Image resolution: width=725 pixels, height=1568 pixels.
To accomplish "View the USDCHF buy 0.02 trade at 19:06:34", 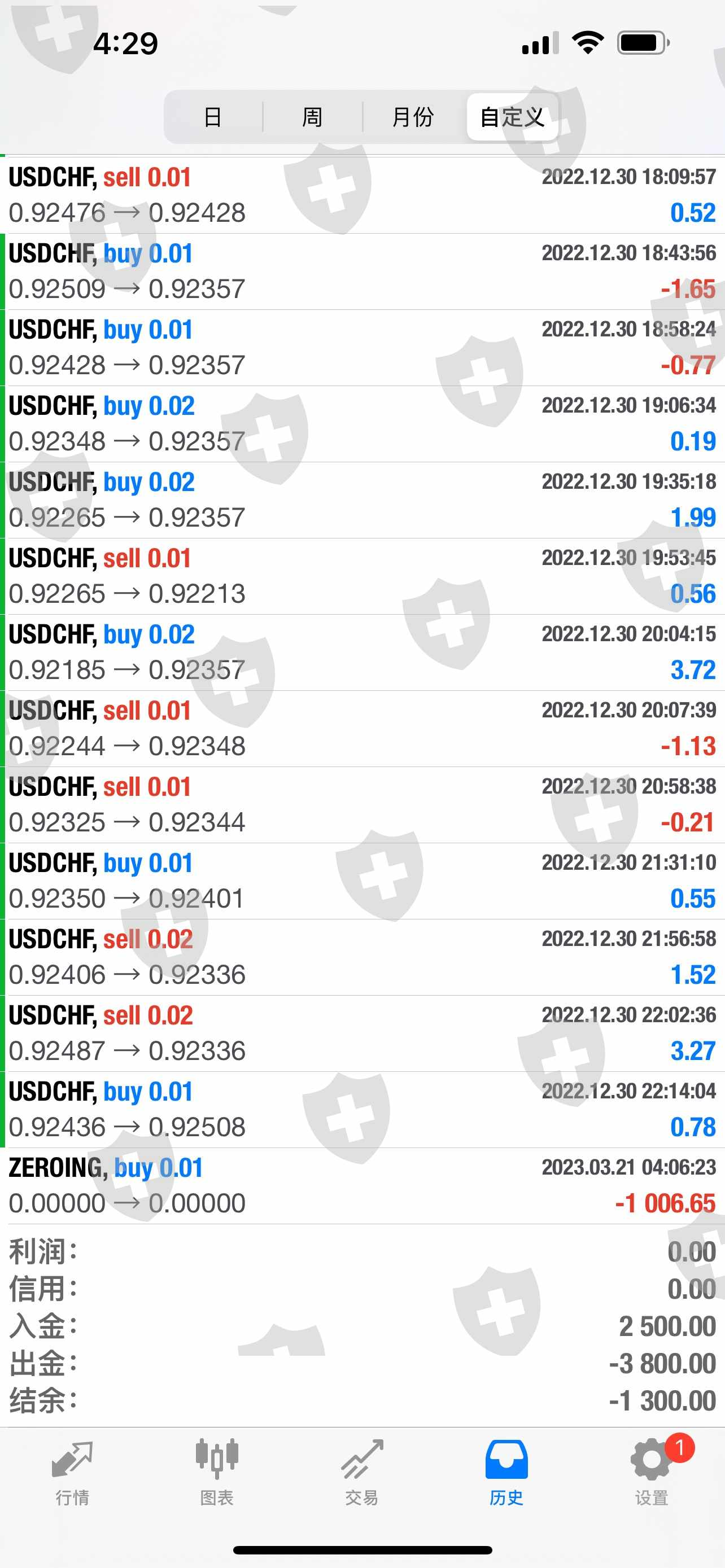I will pyautogui.click(x=362, y=424).
